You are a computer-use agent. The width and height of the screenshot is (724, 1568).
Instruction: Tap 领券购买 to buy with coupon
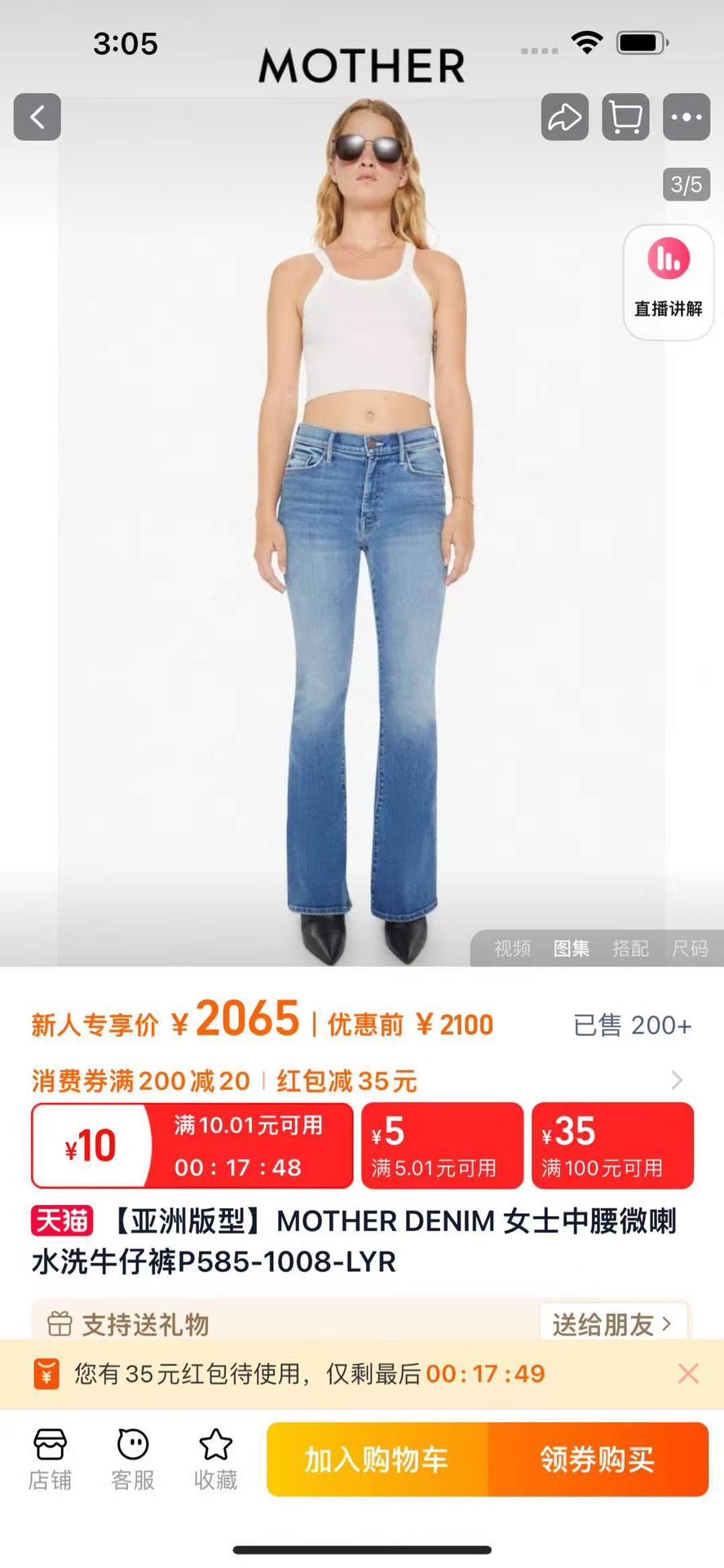coord(598,1459)
